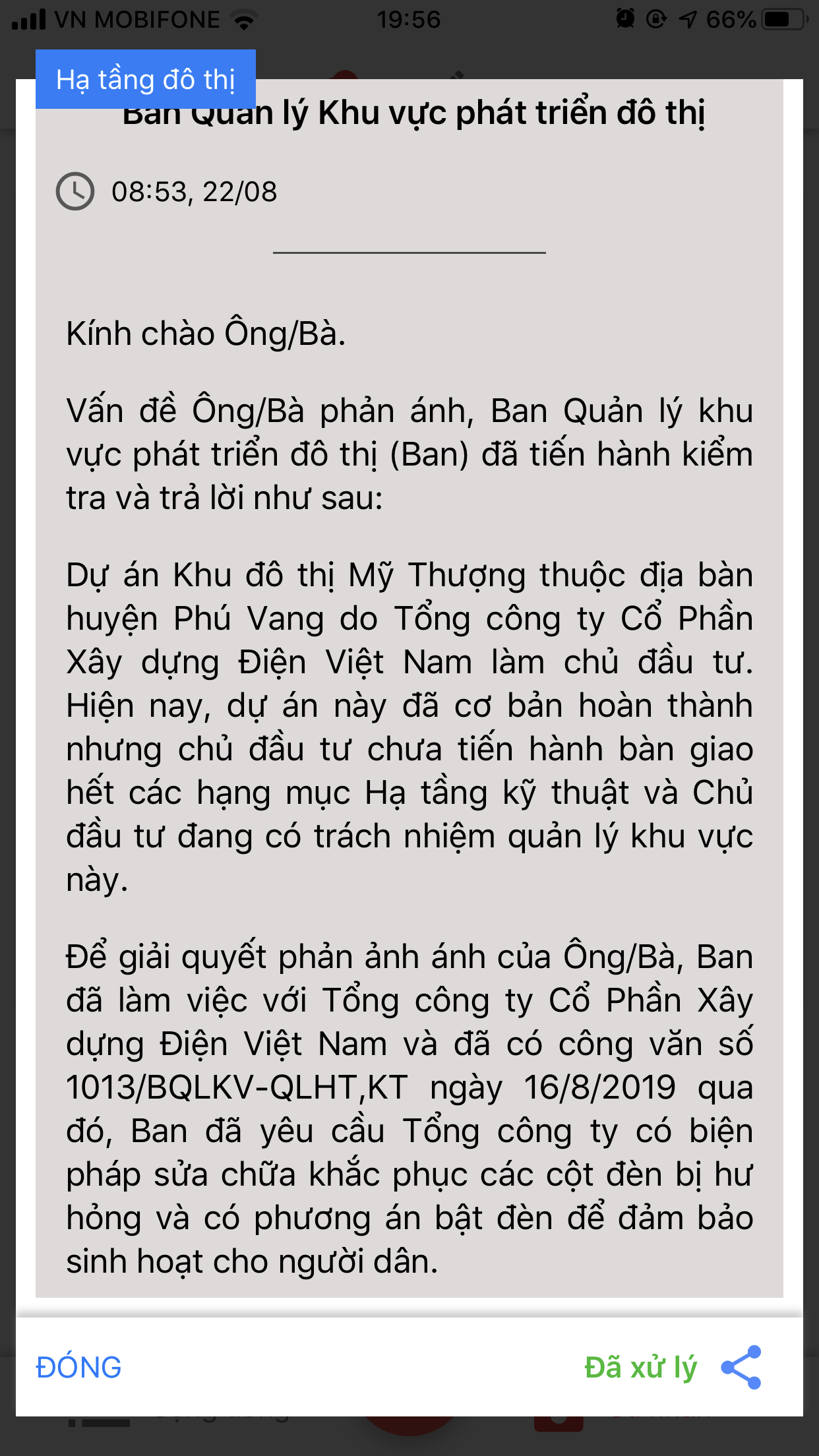Share this response
Screen dimensions: 819x1456
pyautogui.click(x=741, y=1367)
